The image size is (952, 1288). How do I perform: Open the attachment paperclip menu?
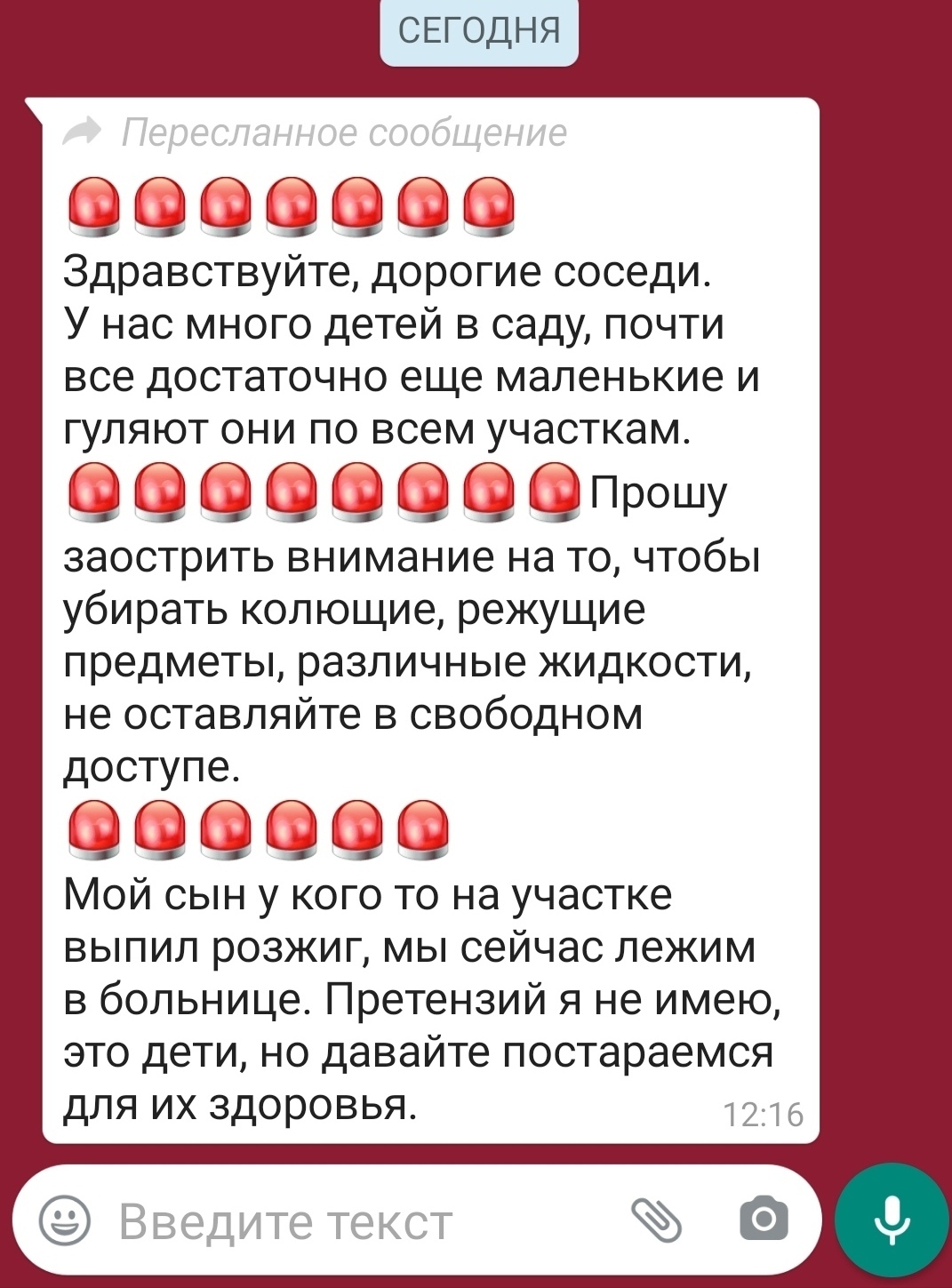click(656, 1219)
